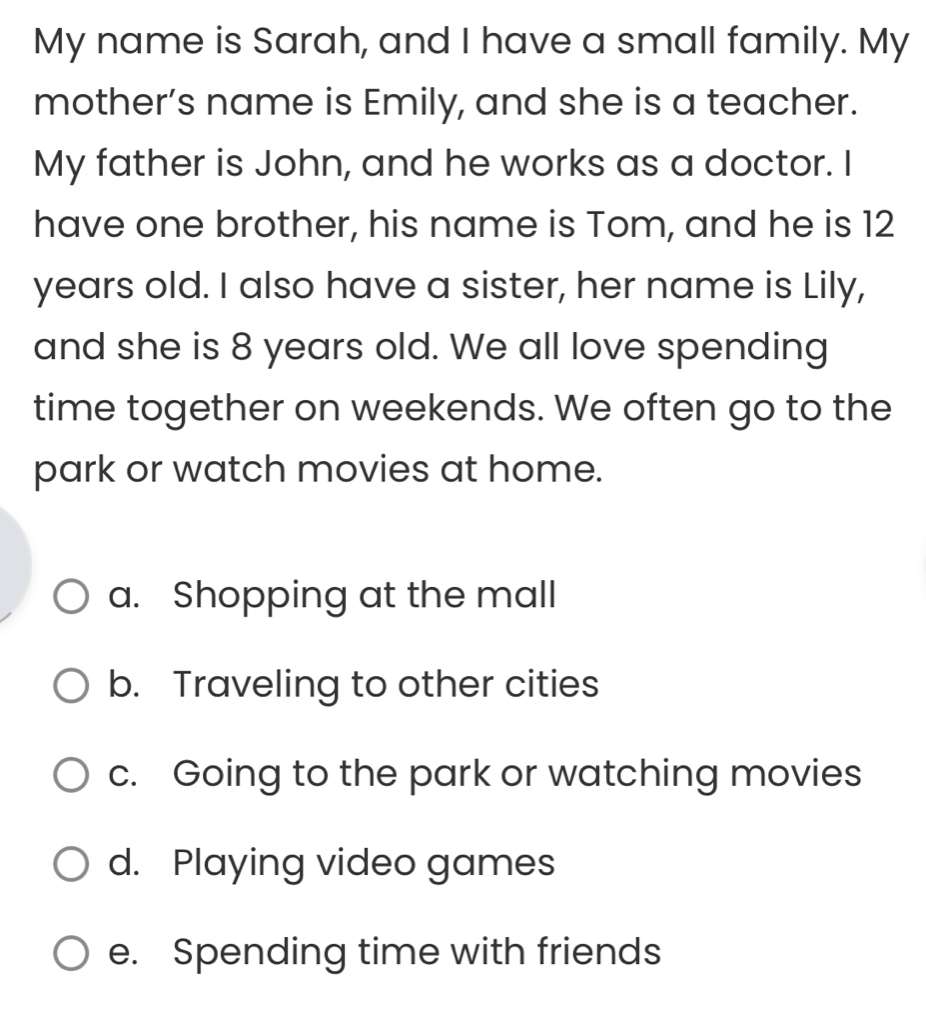This screenshot has width=926, height=1011.
Task: Select answer a. Shopping at the mall
Action: 70,597
